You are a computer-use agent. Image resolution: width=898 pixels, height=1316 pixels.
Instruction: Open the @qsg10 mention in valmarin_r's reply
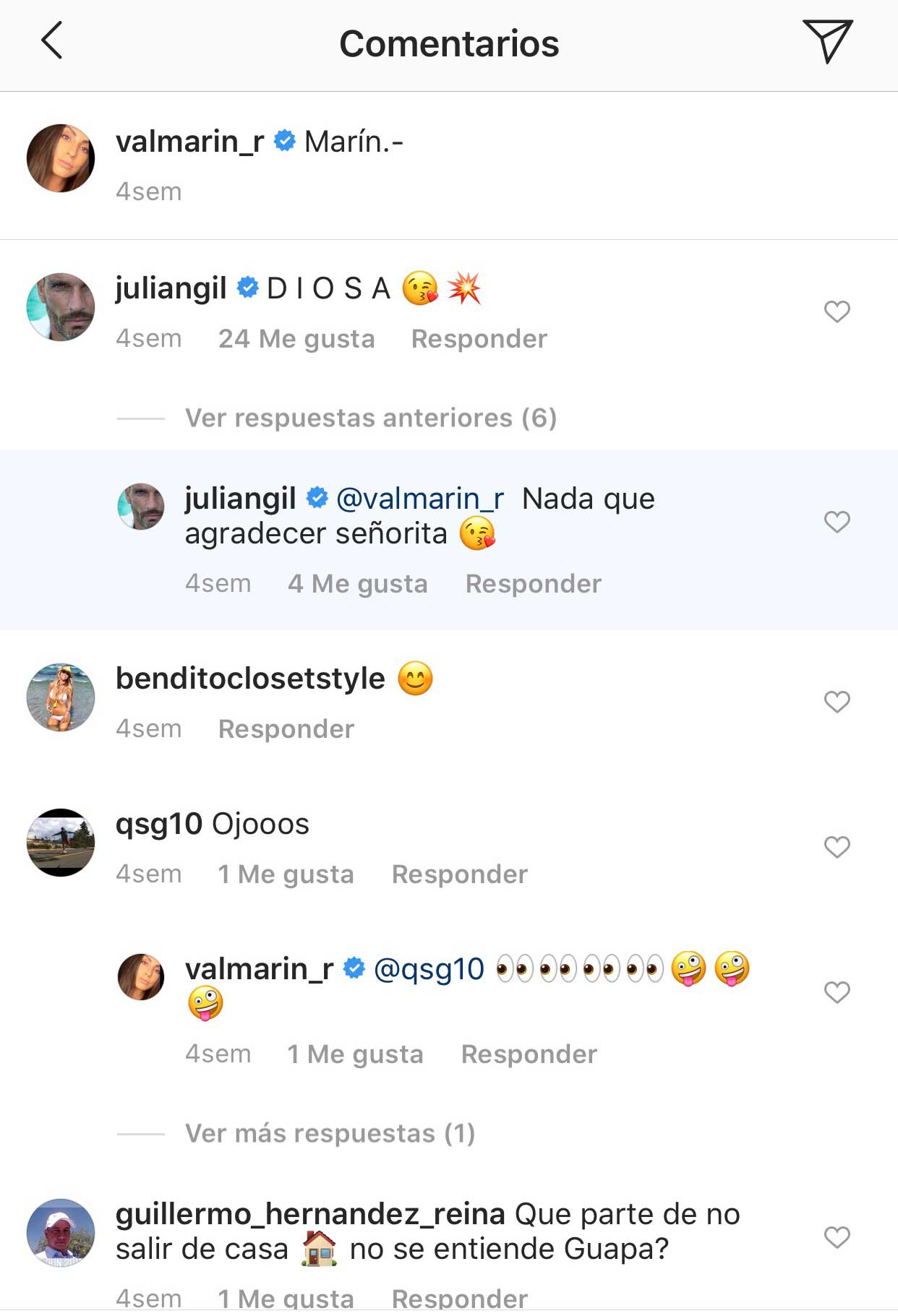click(x=429, y=969)
